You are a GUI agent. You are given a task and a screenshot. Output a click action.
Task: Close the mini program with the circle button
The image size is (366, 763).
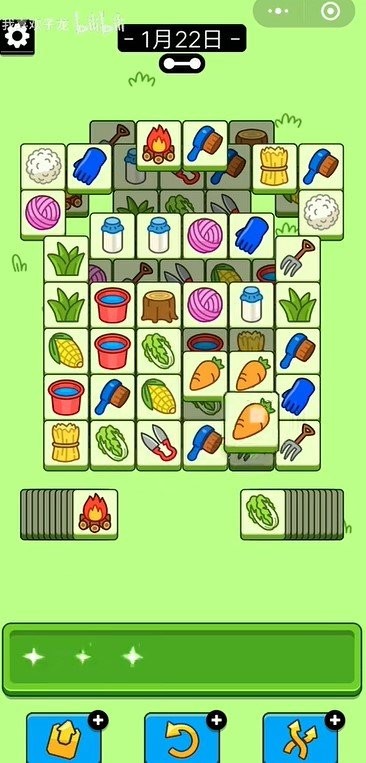[x=331, y=11]
